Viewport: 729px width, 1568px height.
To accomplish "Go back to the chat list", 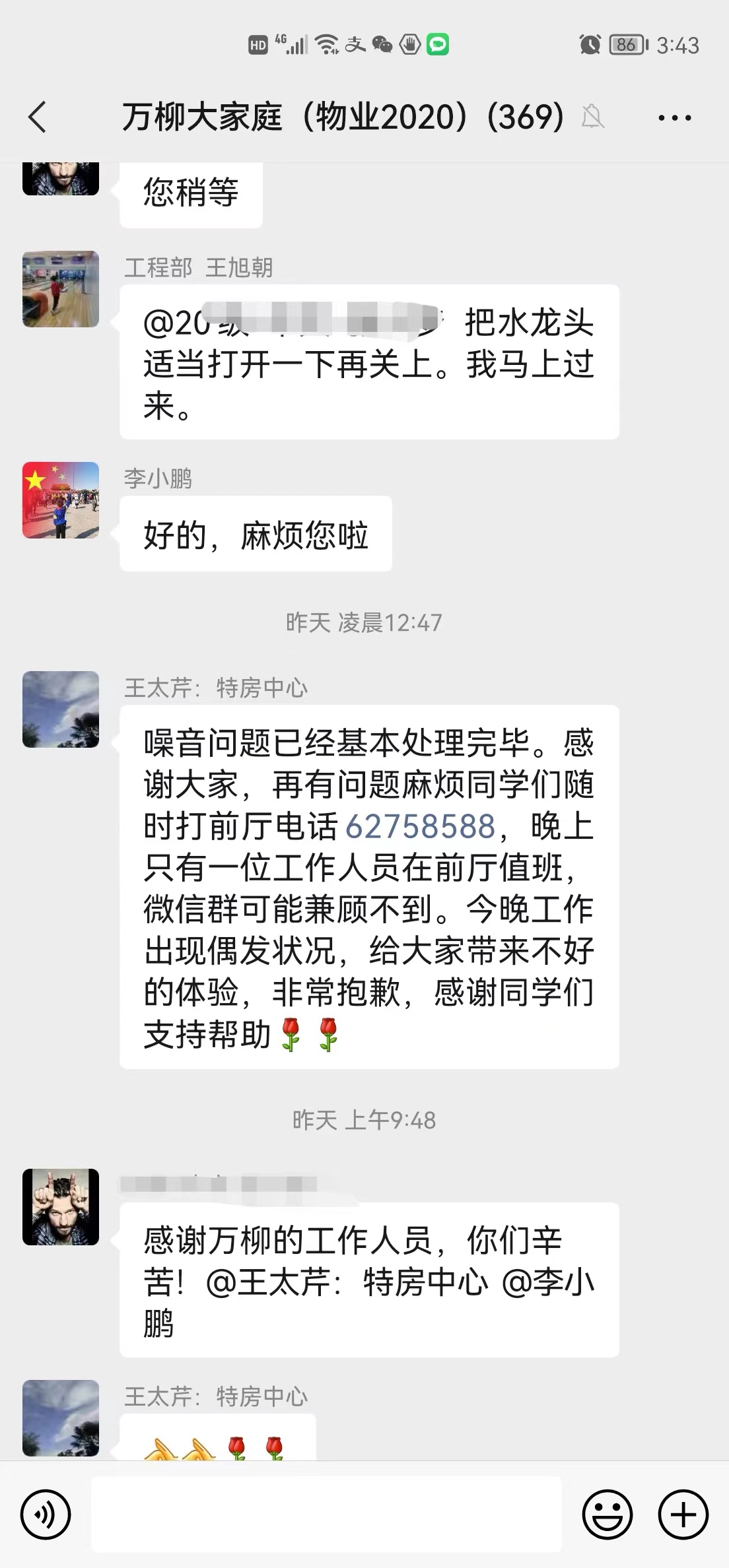I will click(x=38, y=117).
